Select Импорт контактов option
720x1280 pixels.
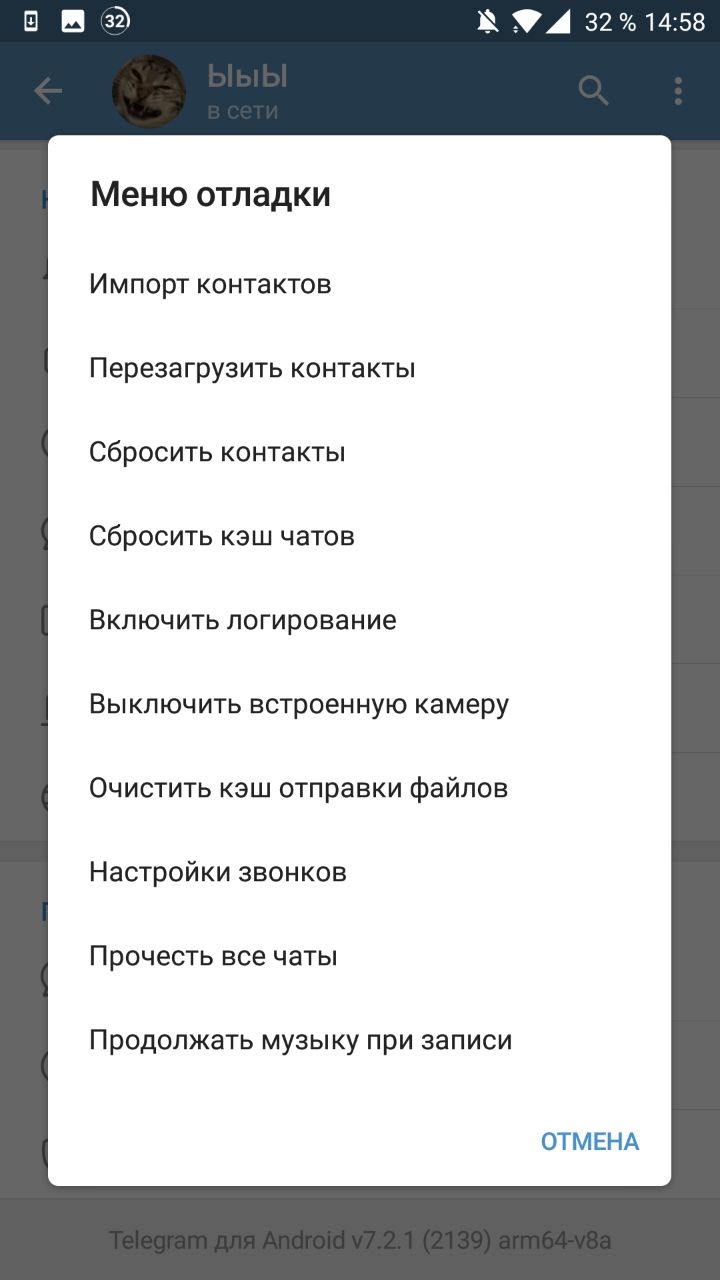[x=210, y=284]
